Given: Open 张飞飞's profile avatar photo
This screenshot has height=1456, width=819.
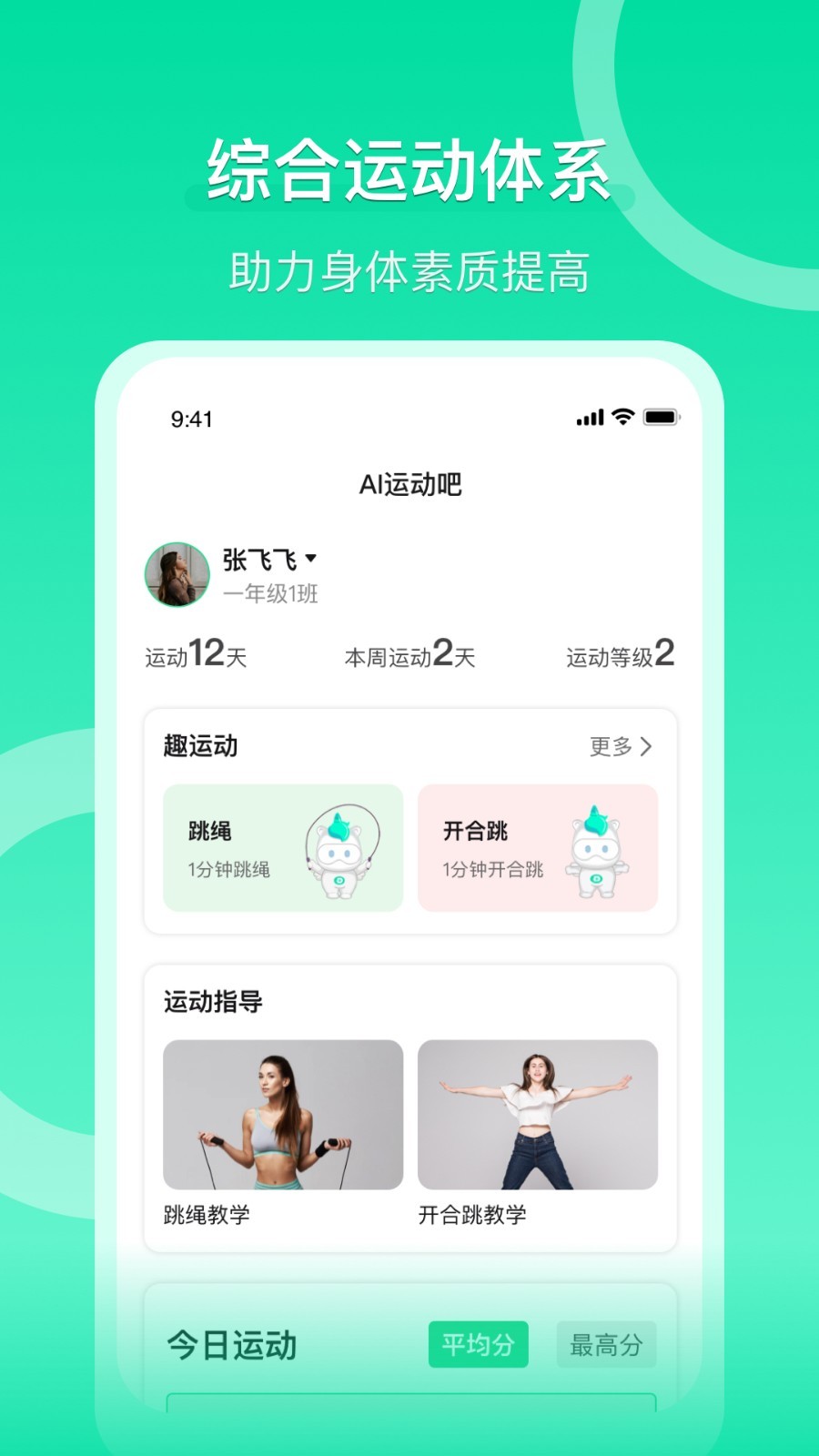Looking at the screenshot, I should [178, 571].
